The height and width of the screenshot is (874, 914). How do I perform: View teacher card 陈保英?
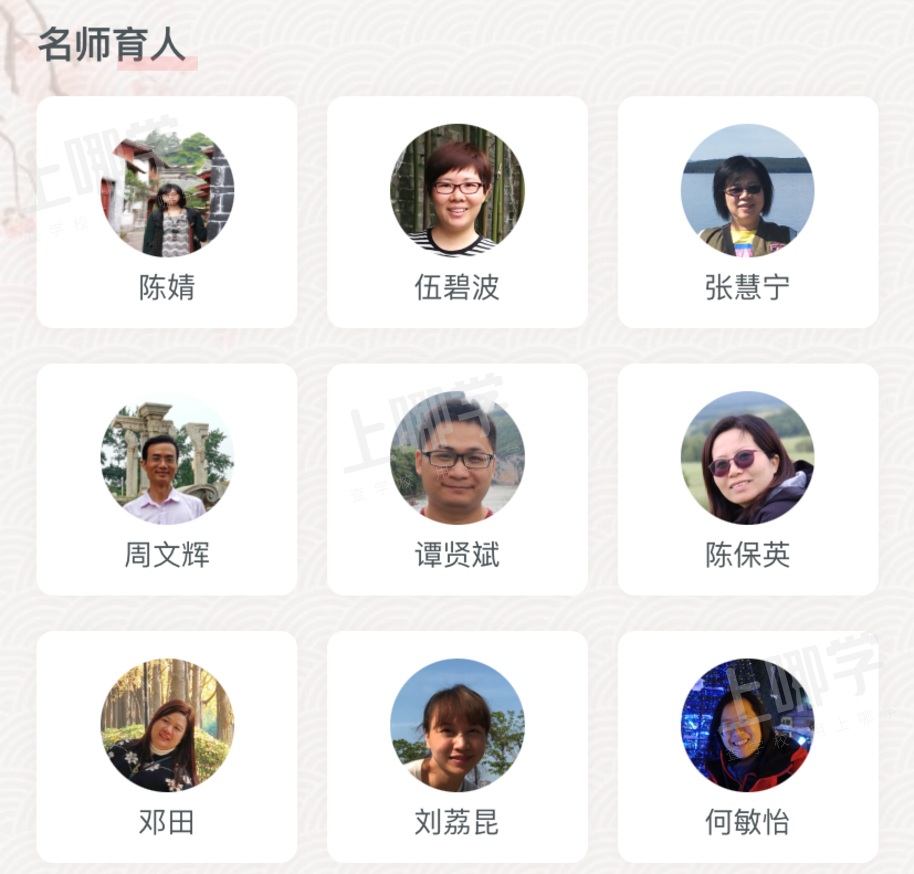click(747, 479)
